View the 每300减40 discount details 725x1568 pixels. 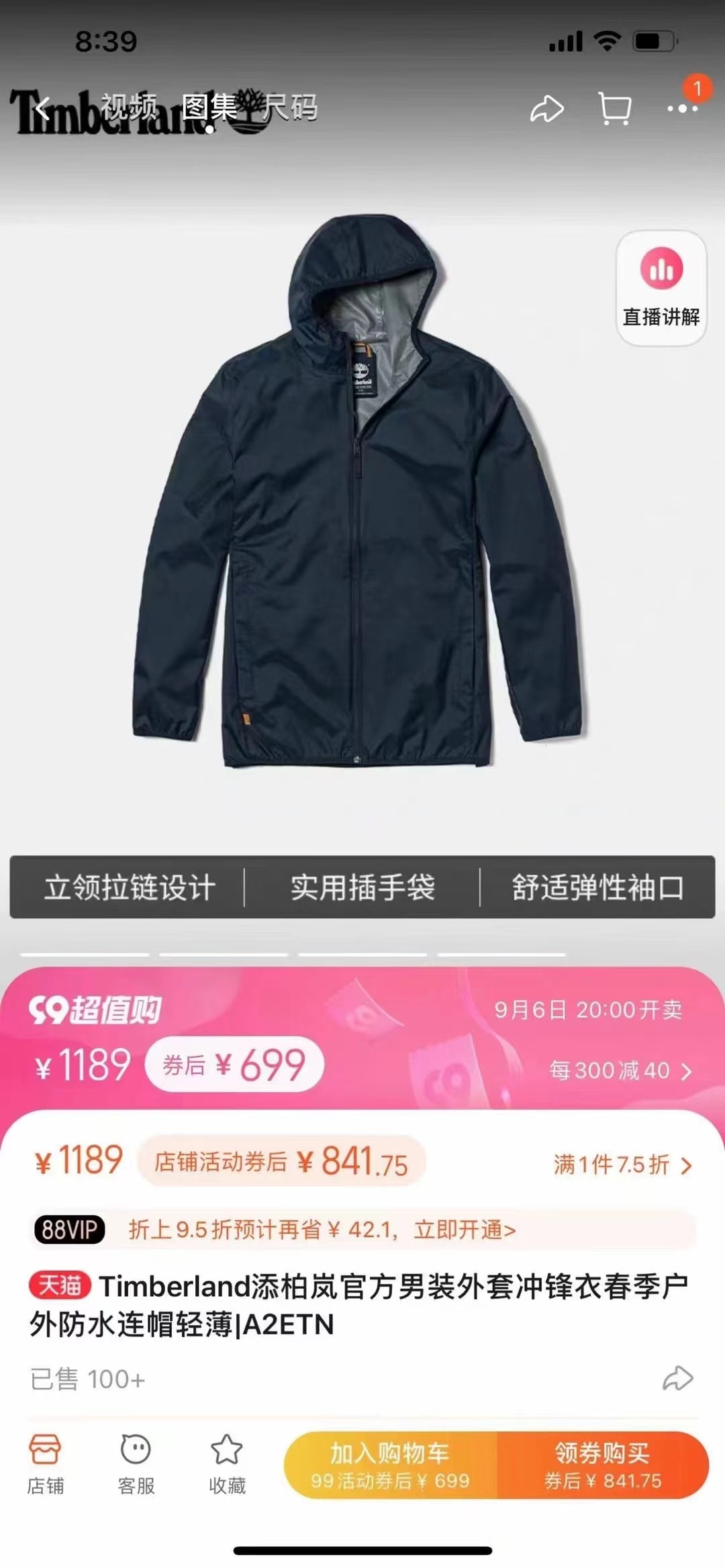click(619, 1071)
